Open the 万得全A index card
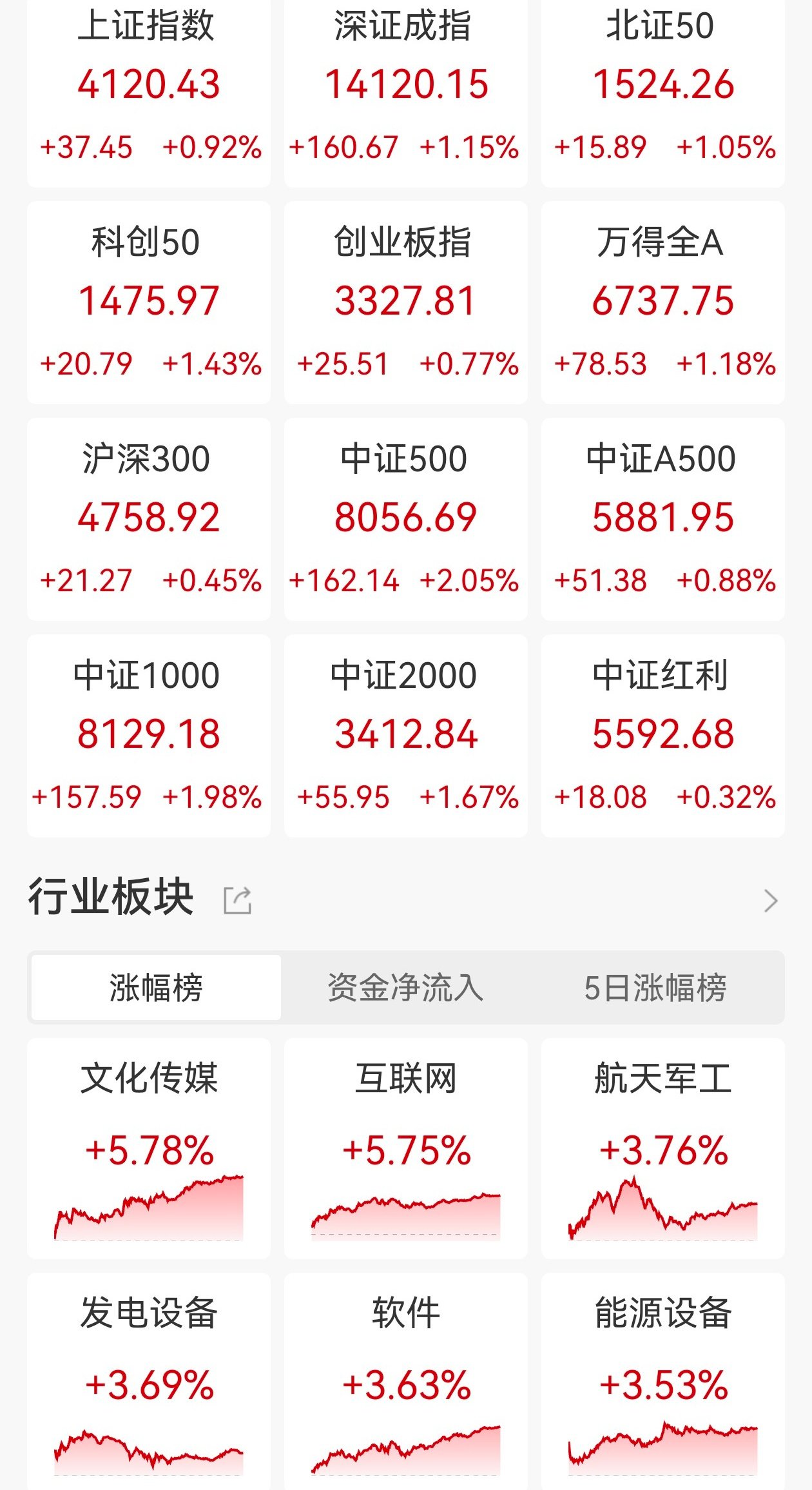The image size is (812, 1490). 662,303
